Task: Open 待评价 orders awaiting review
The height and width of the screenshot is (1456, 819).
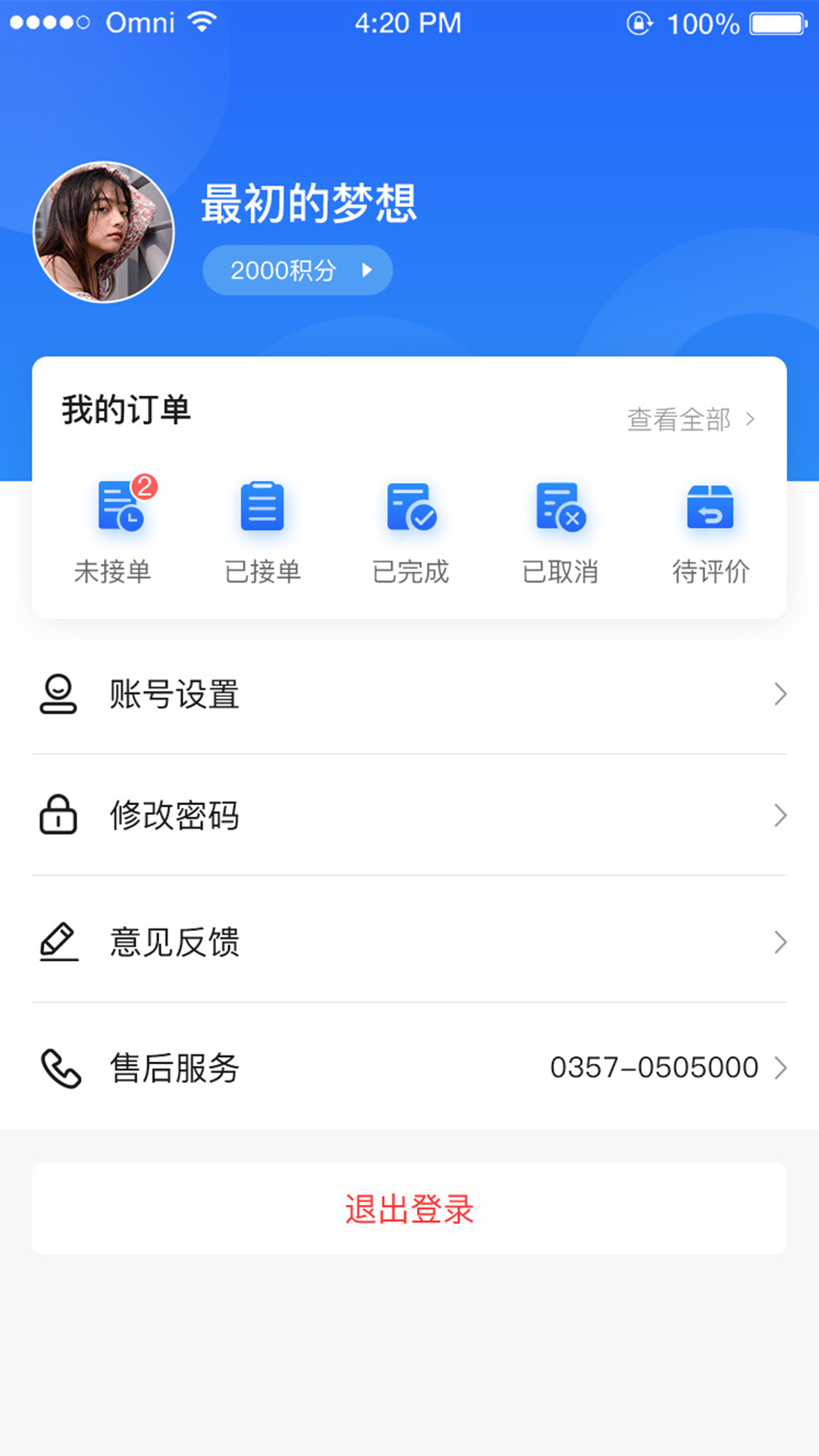Action: click(710, 532)
